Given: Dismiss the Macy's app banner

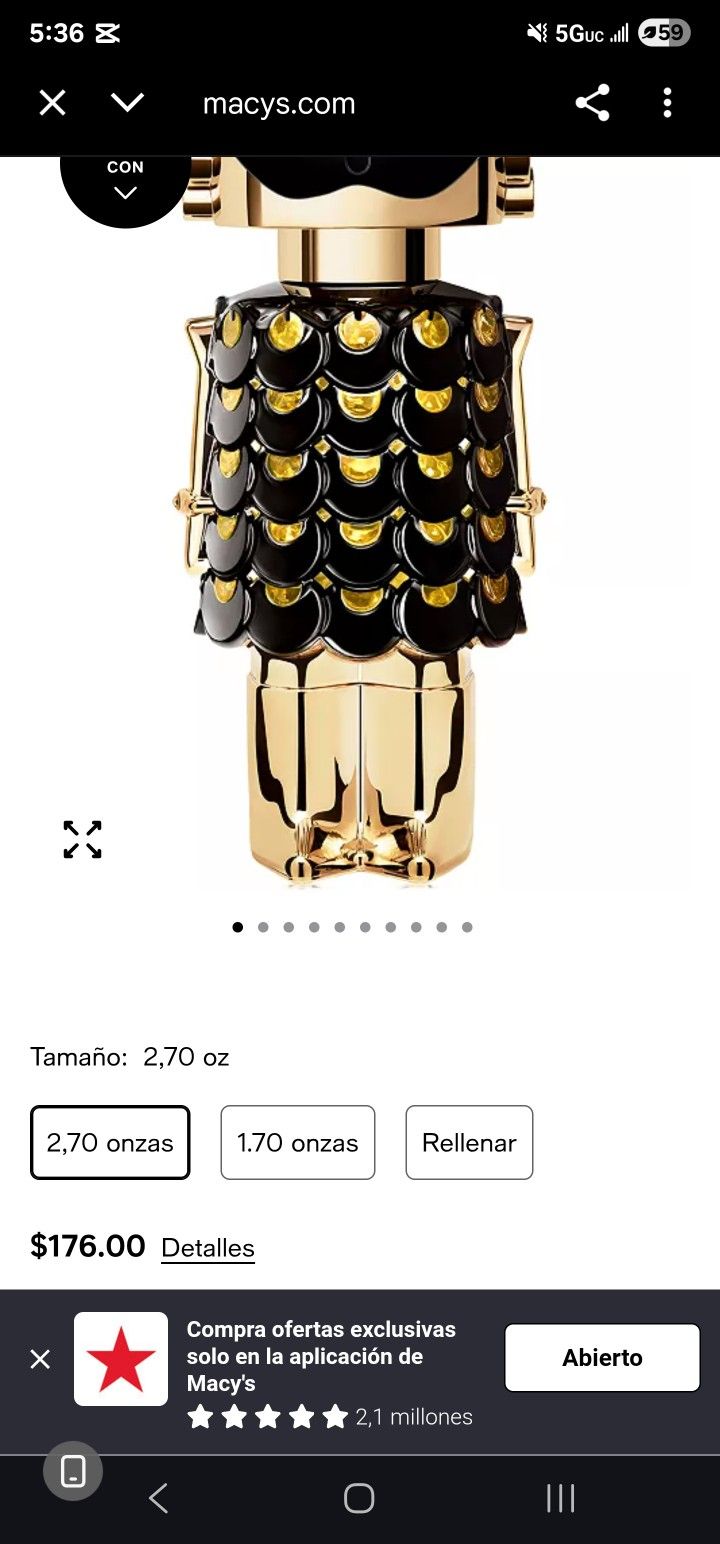Looking at the screenshot, I should [x=40, y=1359].
